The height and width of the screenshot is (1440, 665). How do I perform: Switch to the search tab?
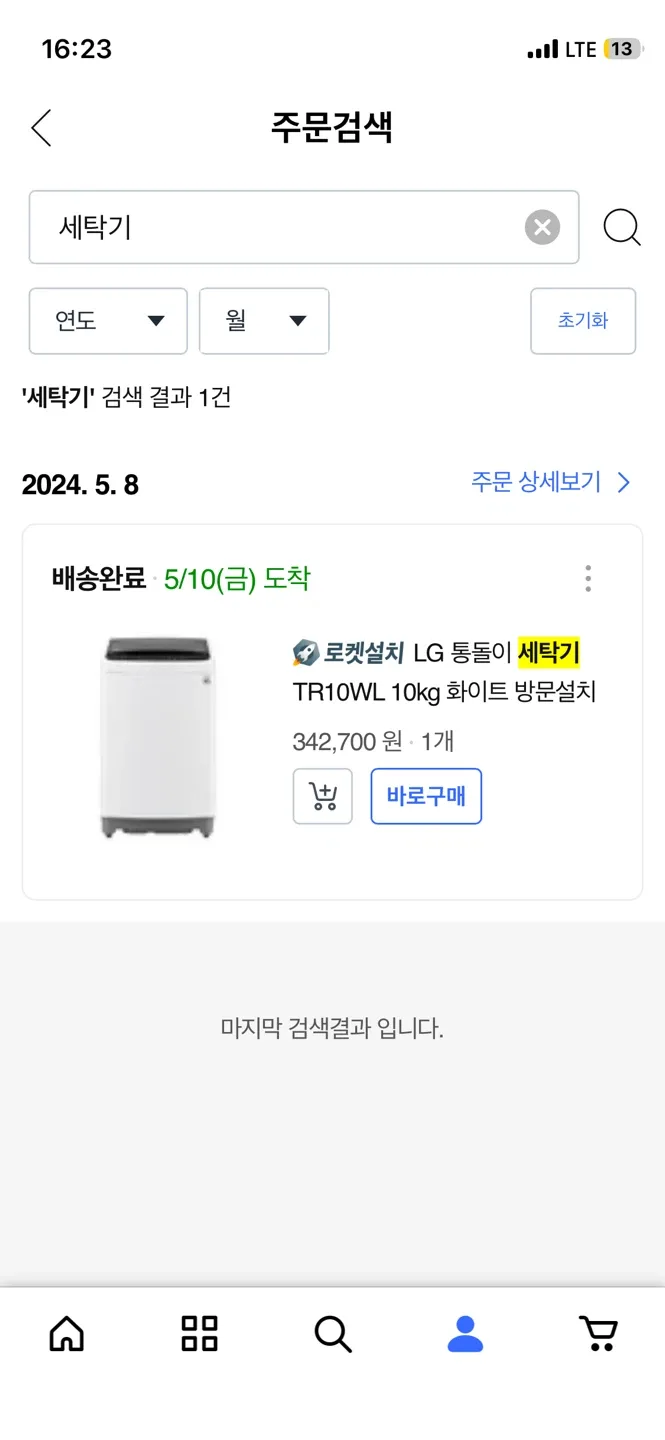tap(332, 1333)
